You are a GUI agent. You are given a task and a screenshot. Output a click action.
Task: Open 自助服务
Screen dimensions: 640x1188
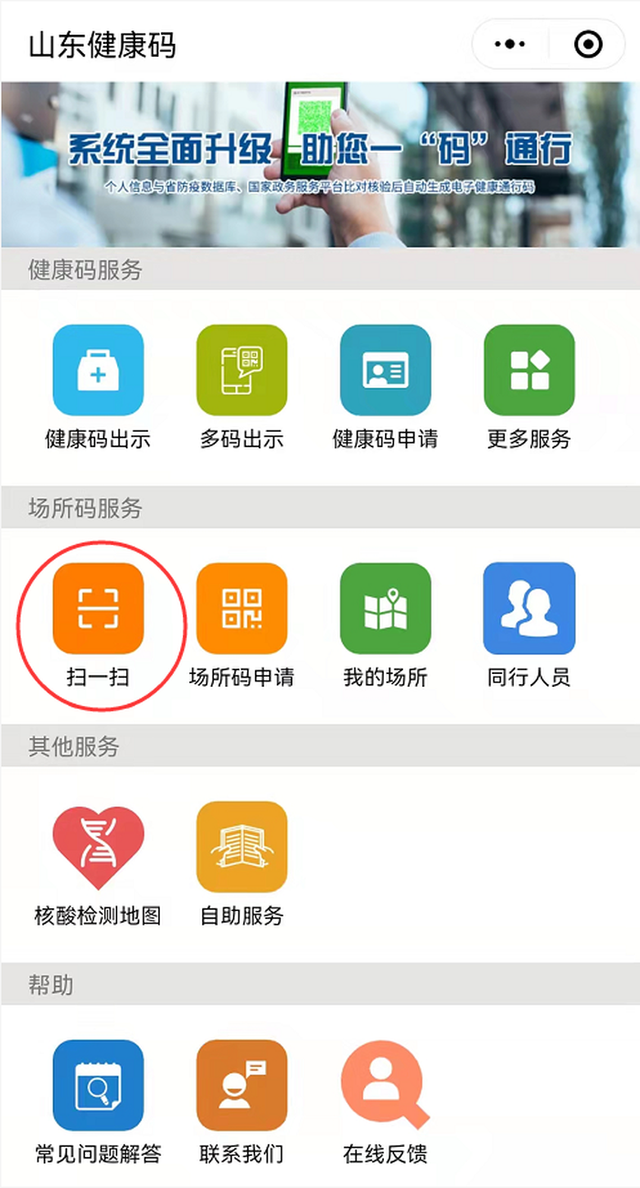pyautogui.click(x=242, y=847)
